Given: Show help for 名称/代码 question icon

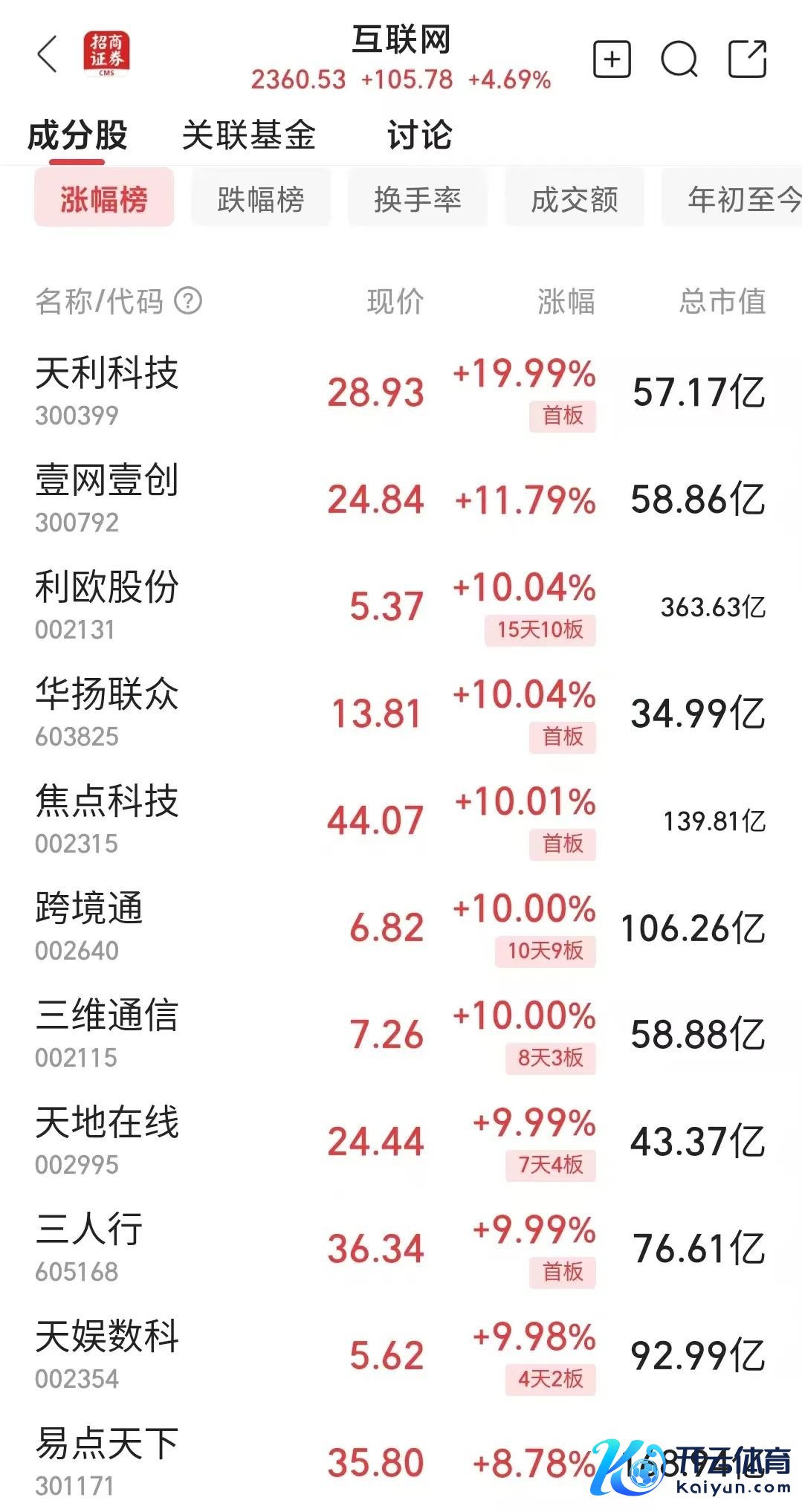Looking at the screenshot, I should point(188,301).
